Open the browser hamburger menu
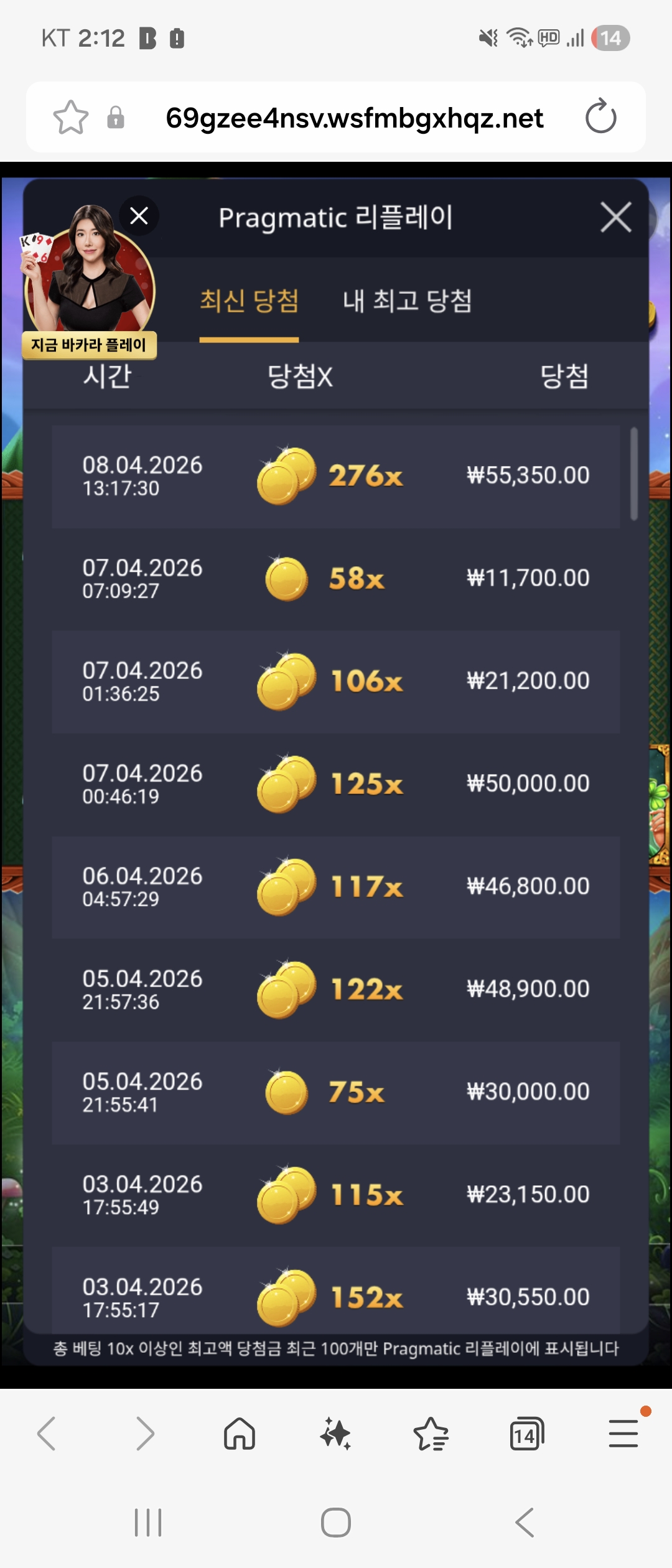This screenshot has height=1568, width=672. (623, 1434)
